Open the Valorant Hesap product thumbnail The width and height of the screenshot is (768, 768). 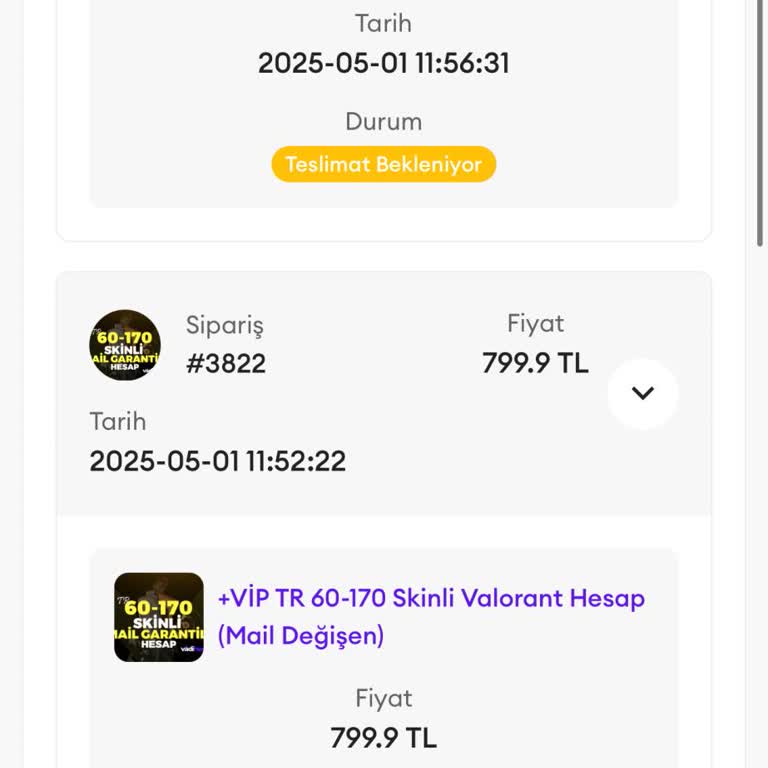(x=159, y=617)
